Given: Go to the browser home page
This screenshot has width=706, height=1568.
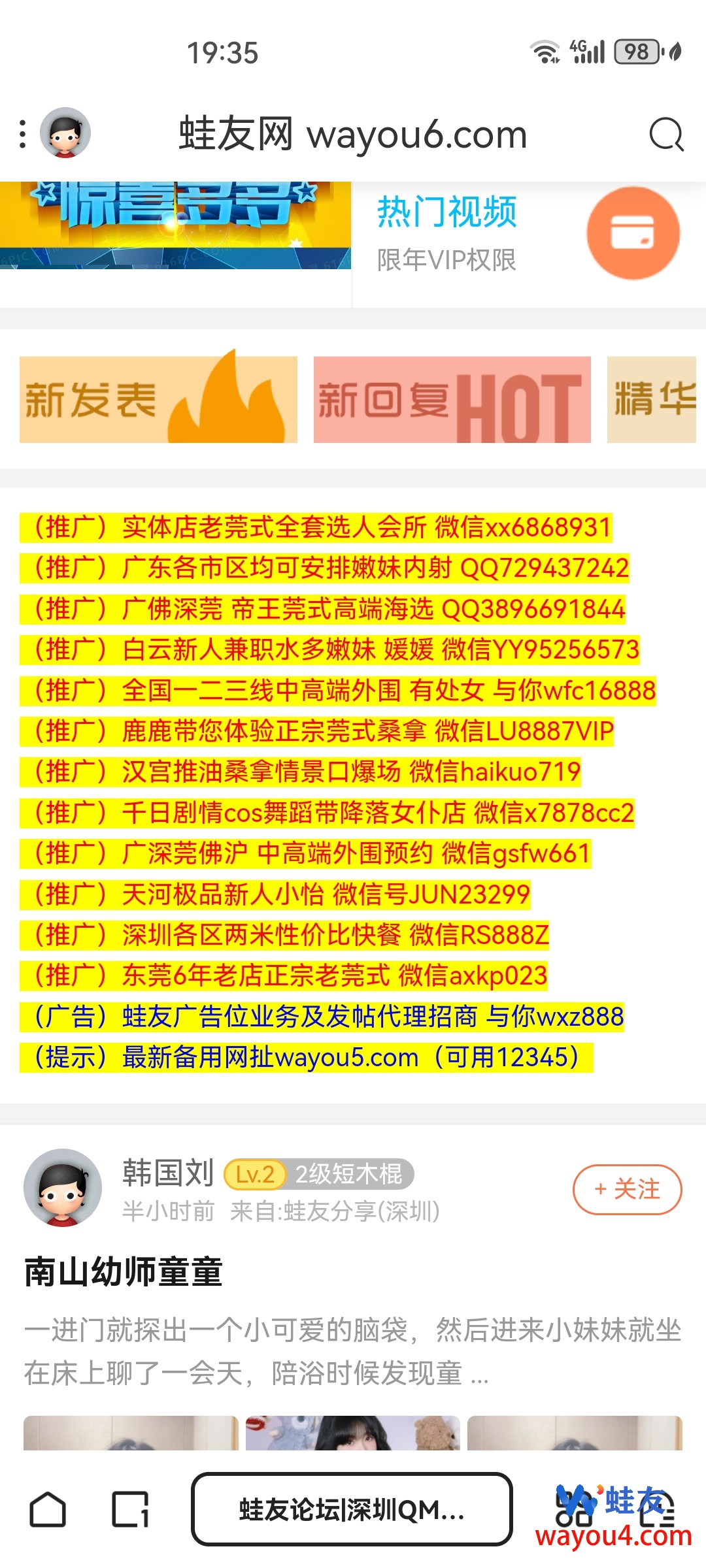Looking at the screenshot, I should (48, 1509).
